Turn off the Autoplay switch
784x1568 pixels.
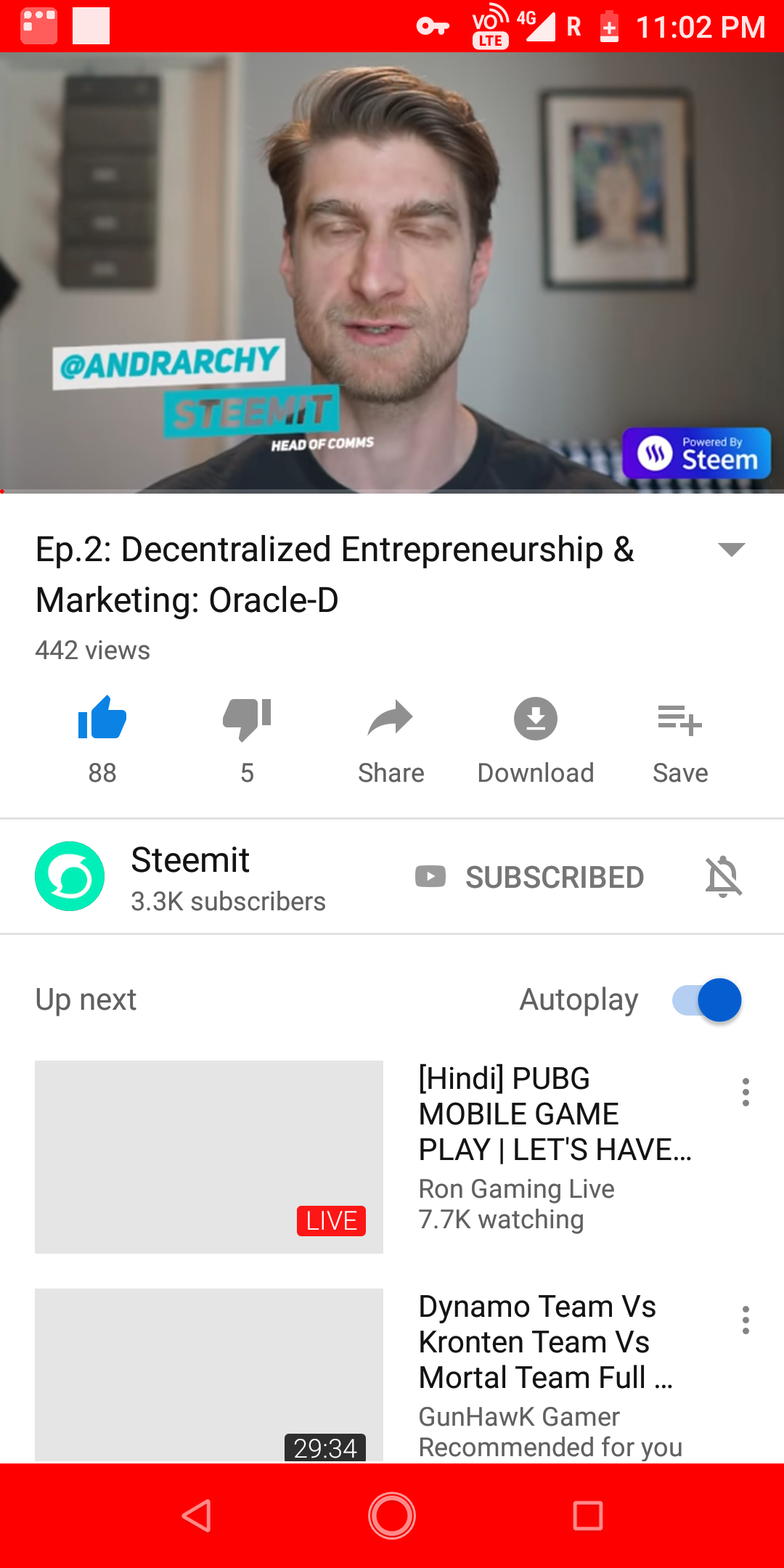pyautogui.click(x=706, y=1000)
